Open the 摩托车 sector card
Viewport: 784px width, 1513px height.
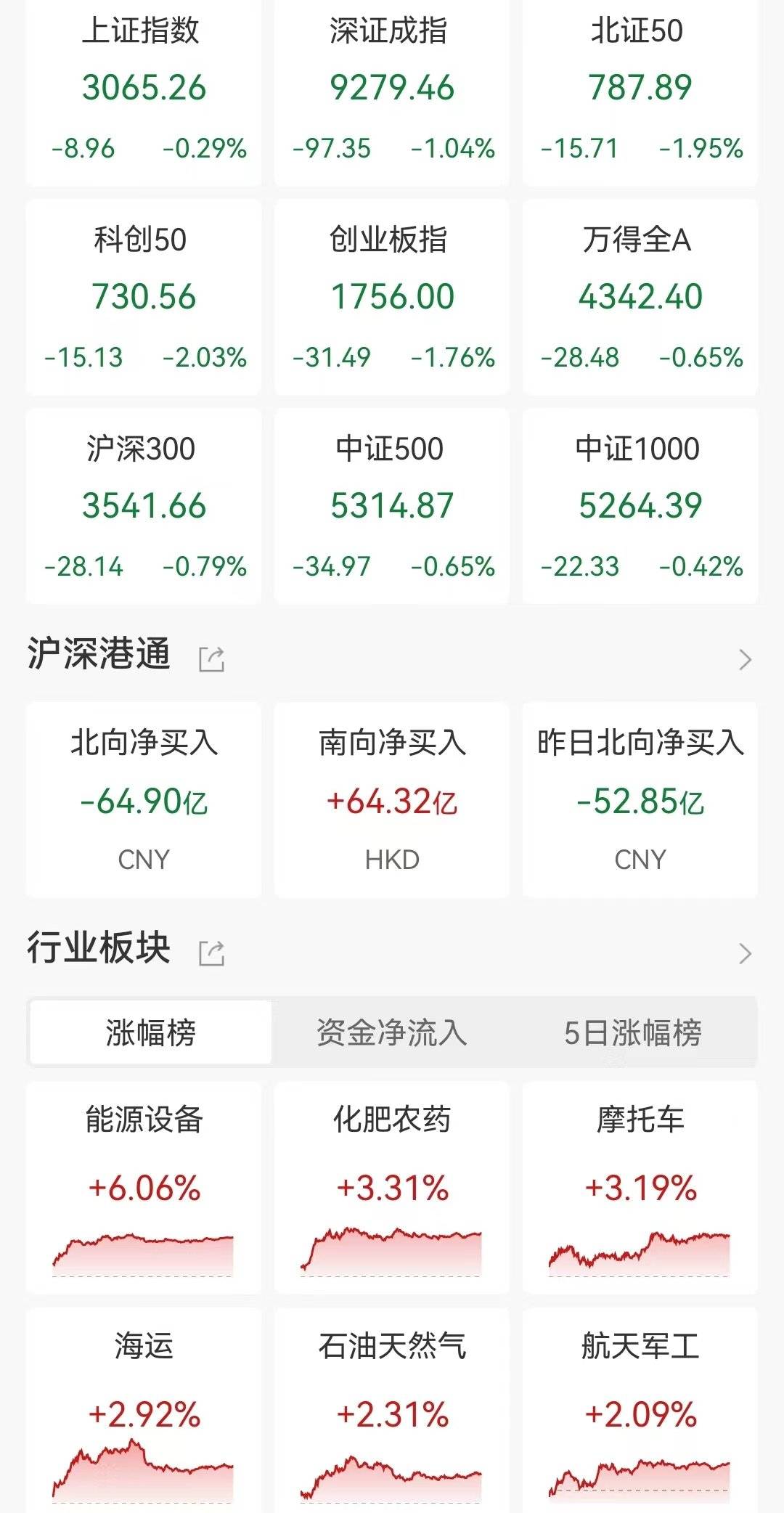pyautogui.click(x=640, y=1188)
